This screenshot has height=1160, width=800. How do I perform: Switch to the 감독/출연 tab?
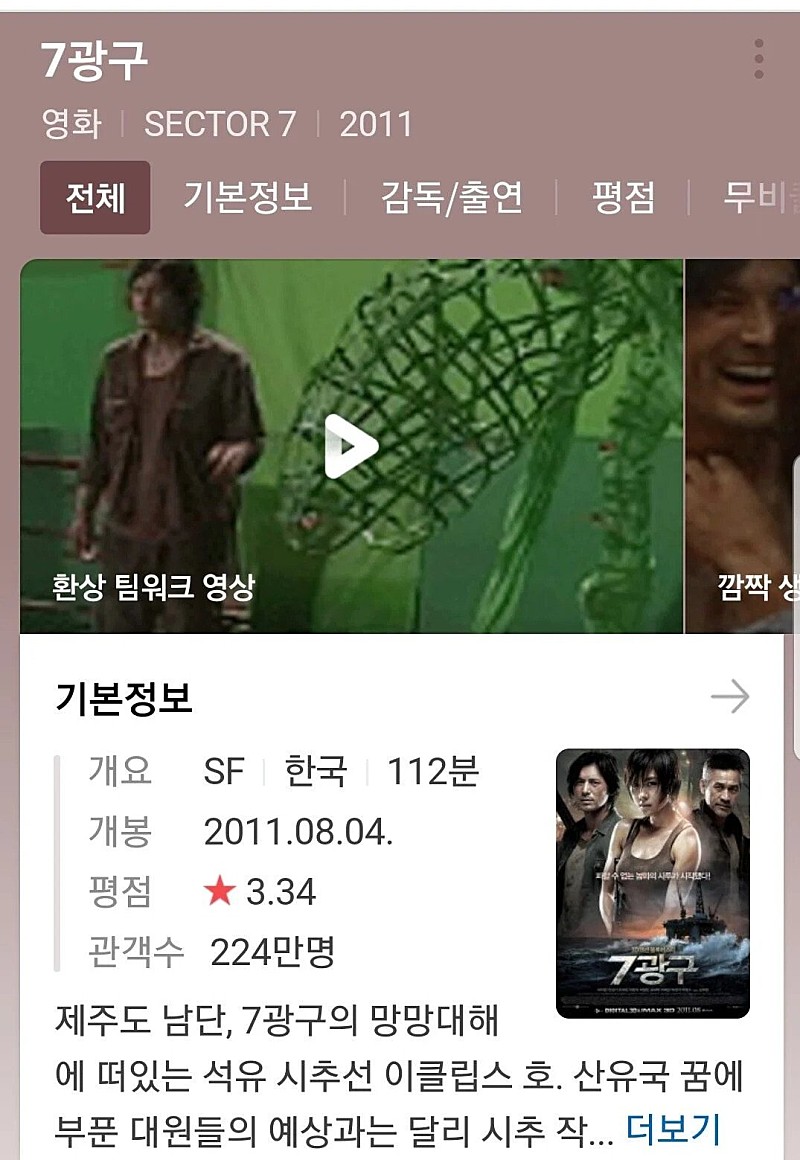[452, 197]
